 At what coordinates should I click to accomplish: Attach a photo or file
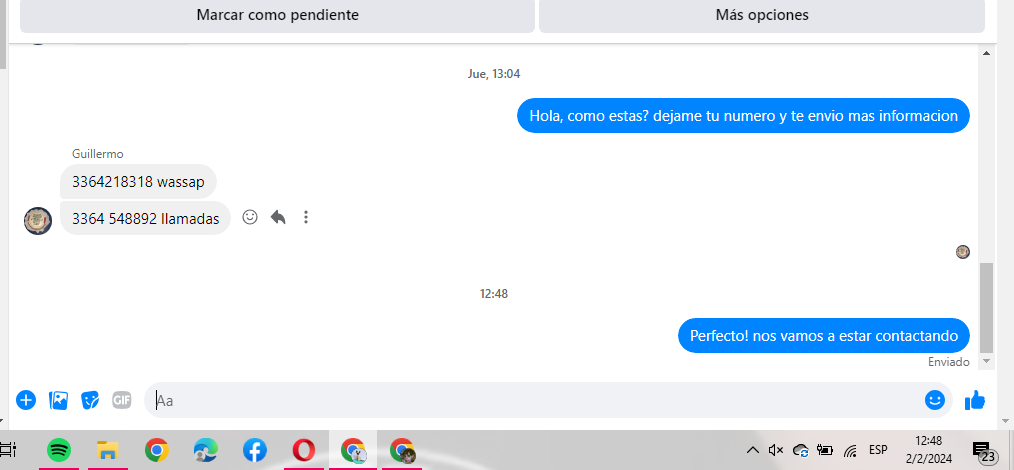(x=59, y=400)
